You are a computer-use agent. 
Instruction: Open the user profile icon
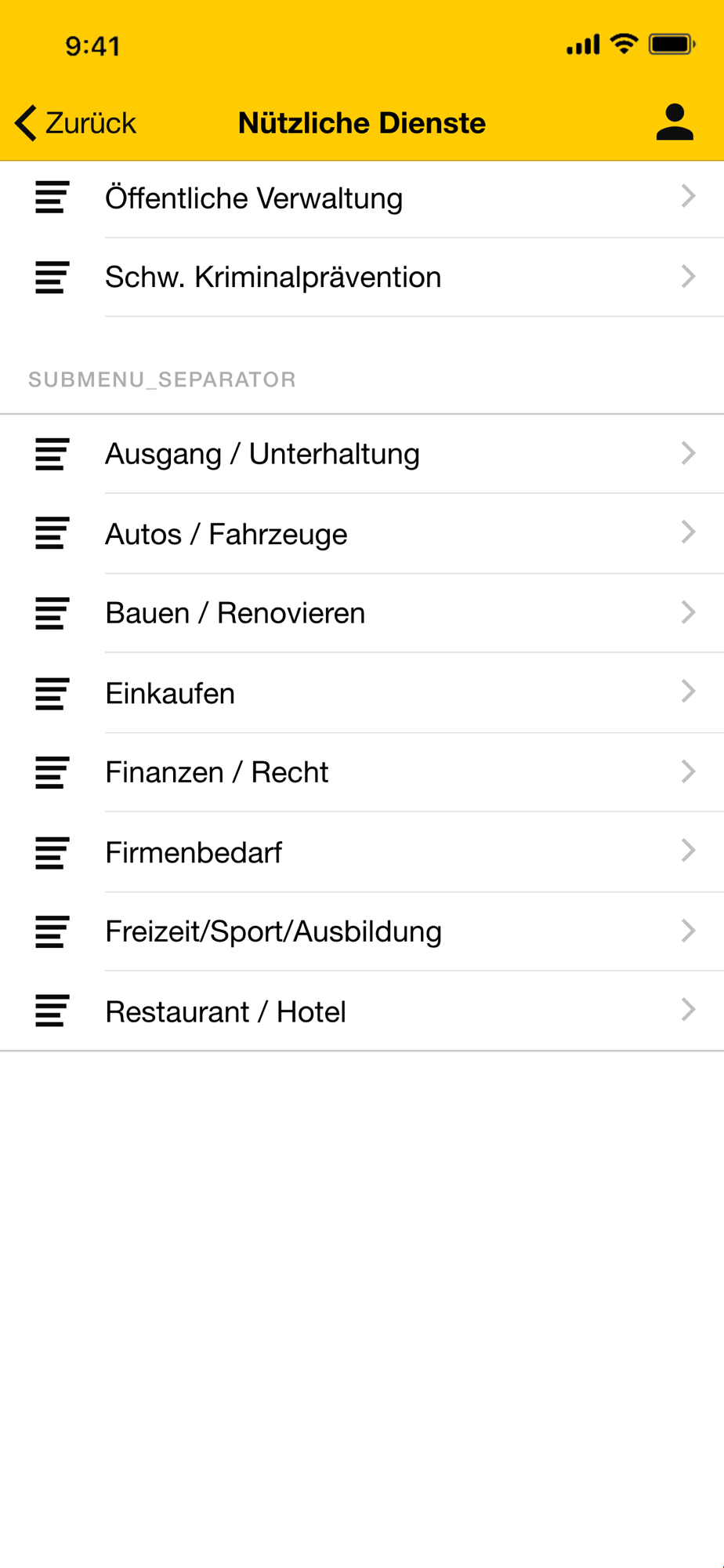[675, 122]
